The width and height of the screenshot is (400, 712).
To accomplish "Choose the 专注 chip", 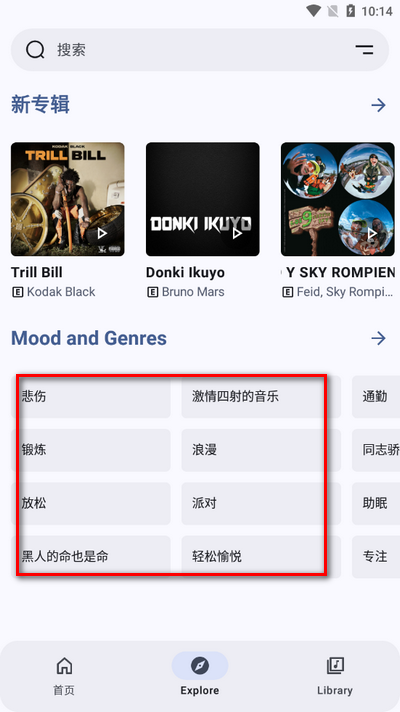I will tap(376, 557).
